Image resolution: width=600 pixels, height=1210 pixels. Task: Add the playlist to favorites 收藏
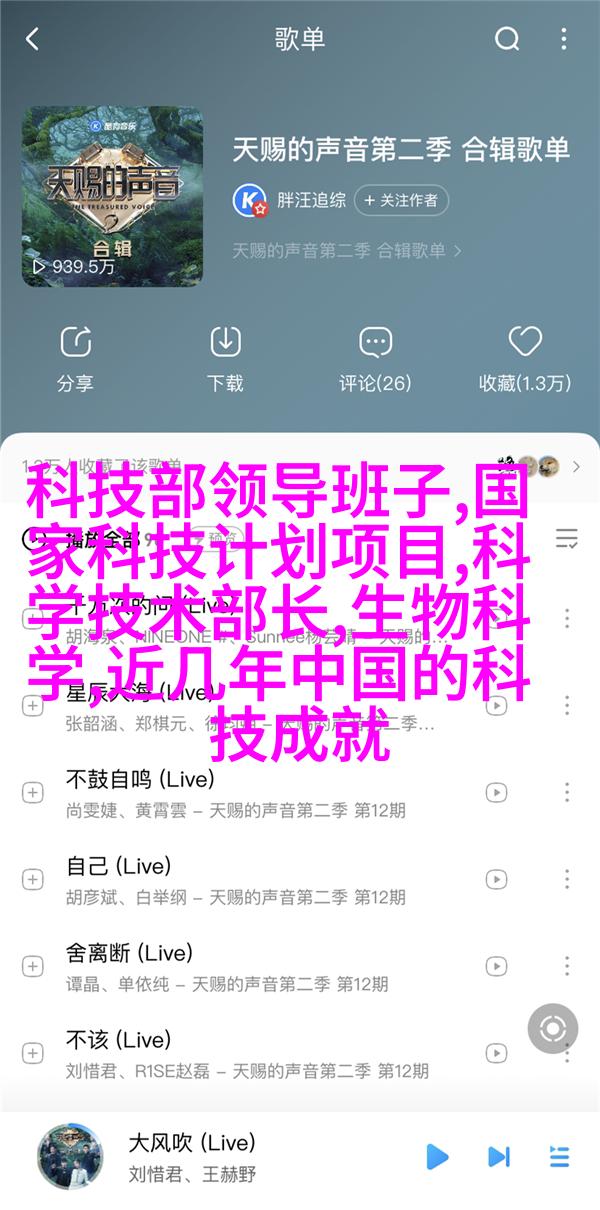[524, 357]
